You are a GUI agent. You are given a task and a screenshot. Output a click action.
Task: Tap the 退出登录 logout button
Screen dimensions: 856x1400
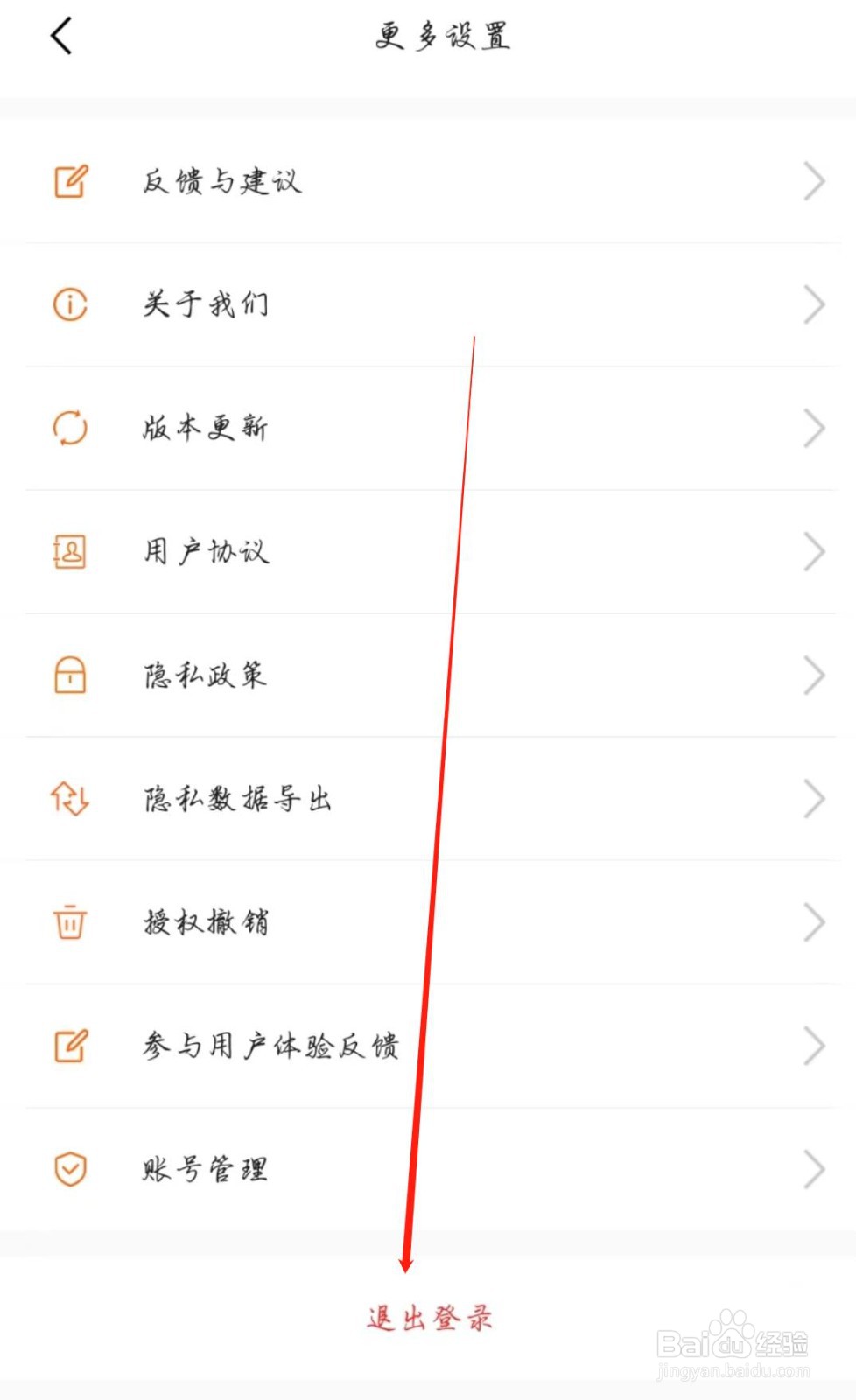point(428,1318)
